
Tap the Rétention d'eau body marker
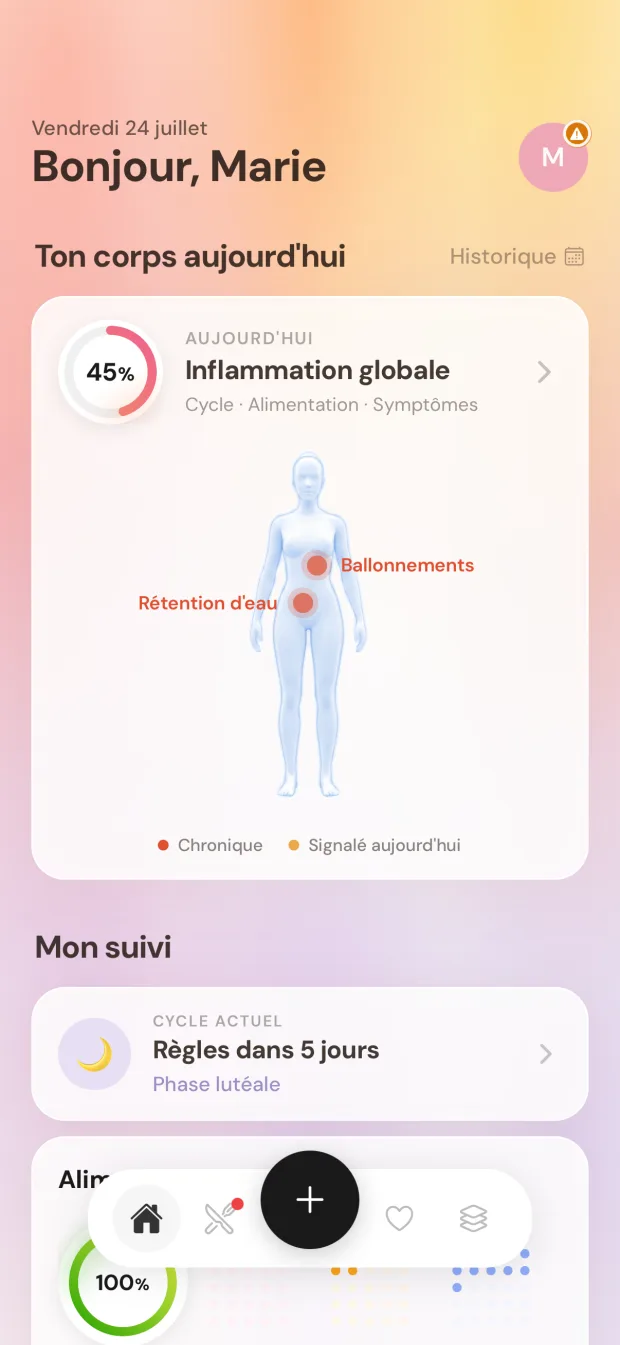(x=302, y=603)
